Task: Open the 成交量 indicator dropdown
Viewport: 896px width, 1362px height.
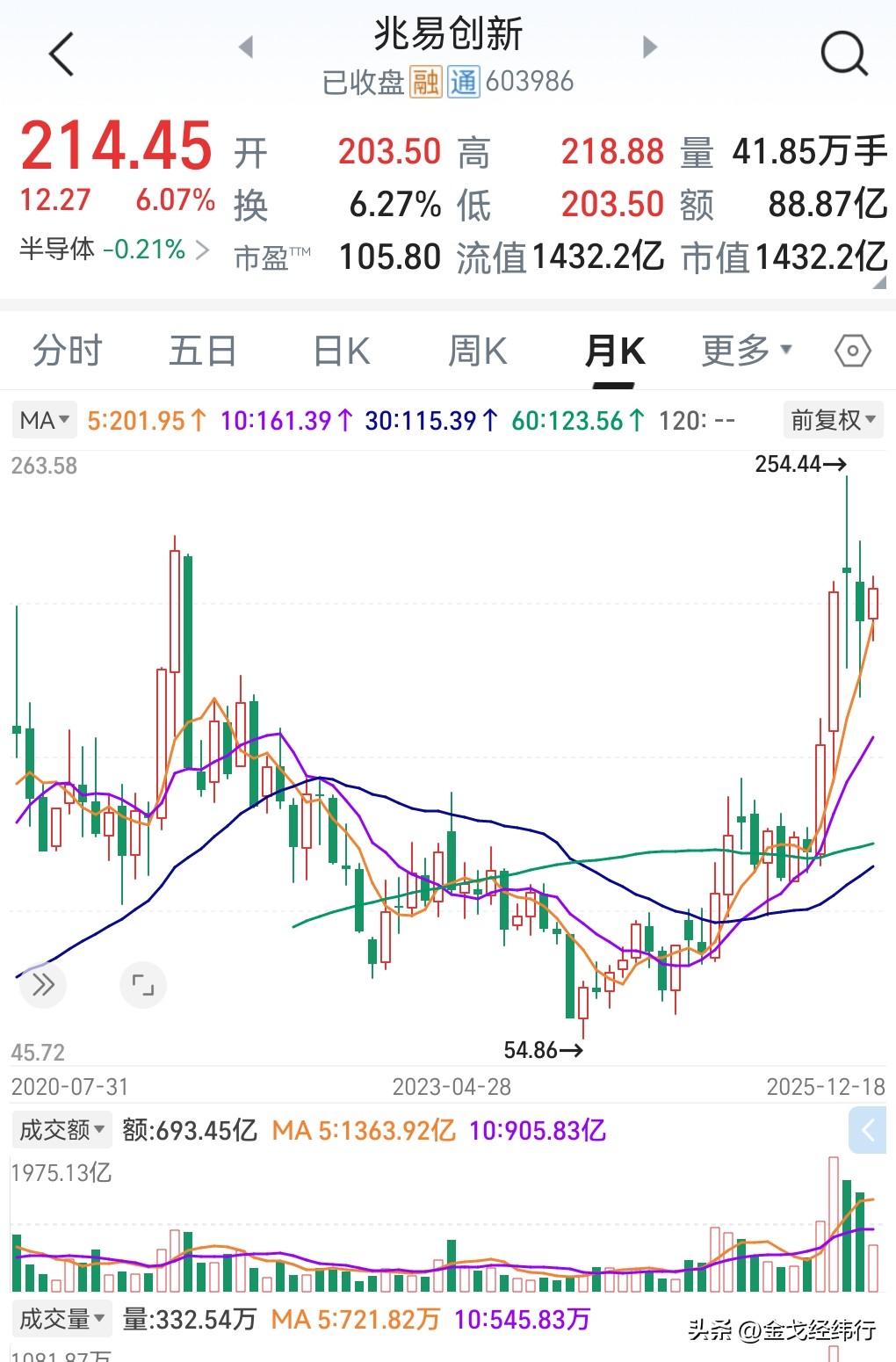Action: (x=60, y=1318)
